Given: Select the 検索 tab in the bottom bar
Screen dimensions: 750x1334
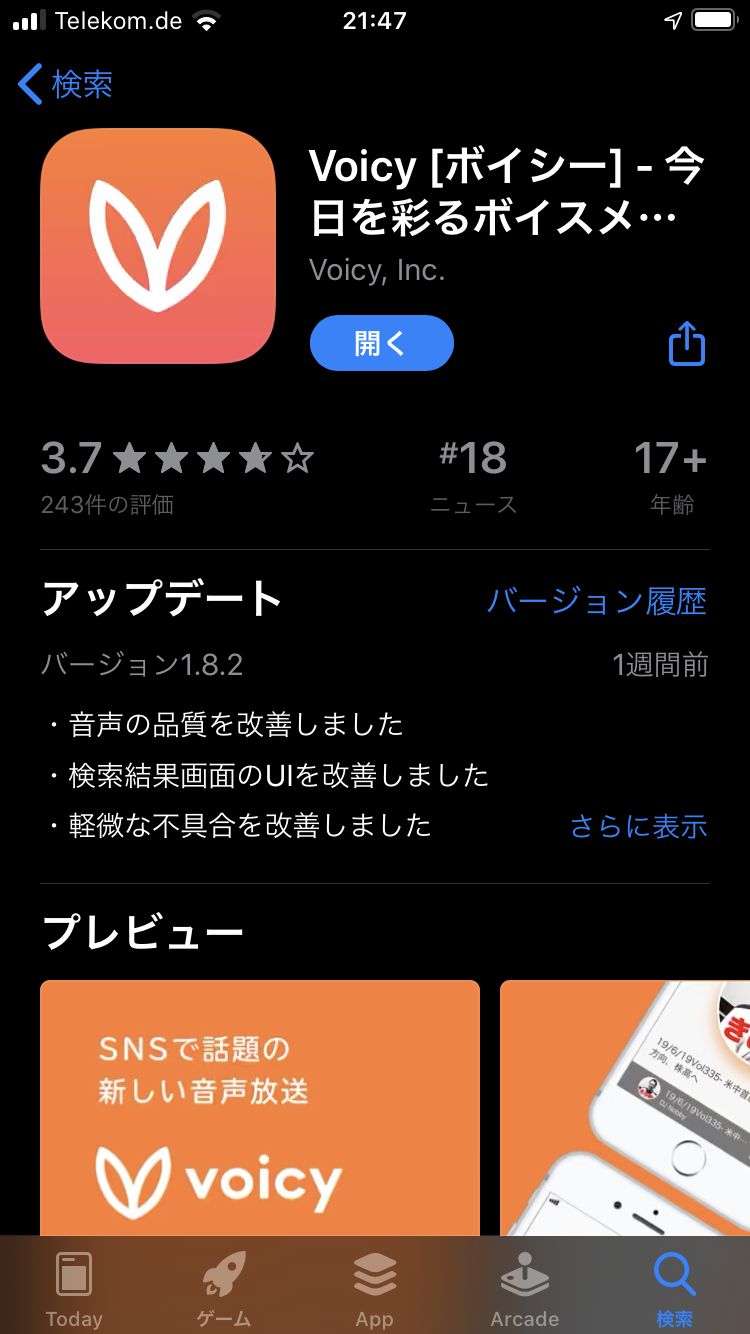Looking at the screenshot, I should [674, 1289].
